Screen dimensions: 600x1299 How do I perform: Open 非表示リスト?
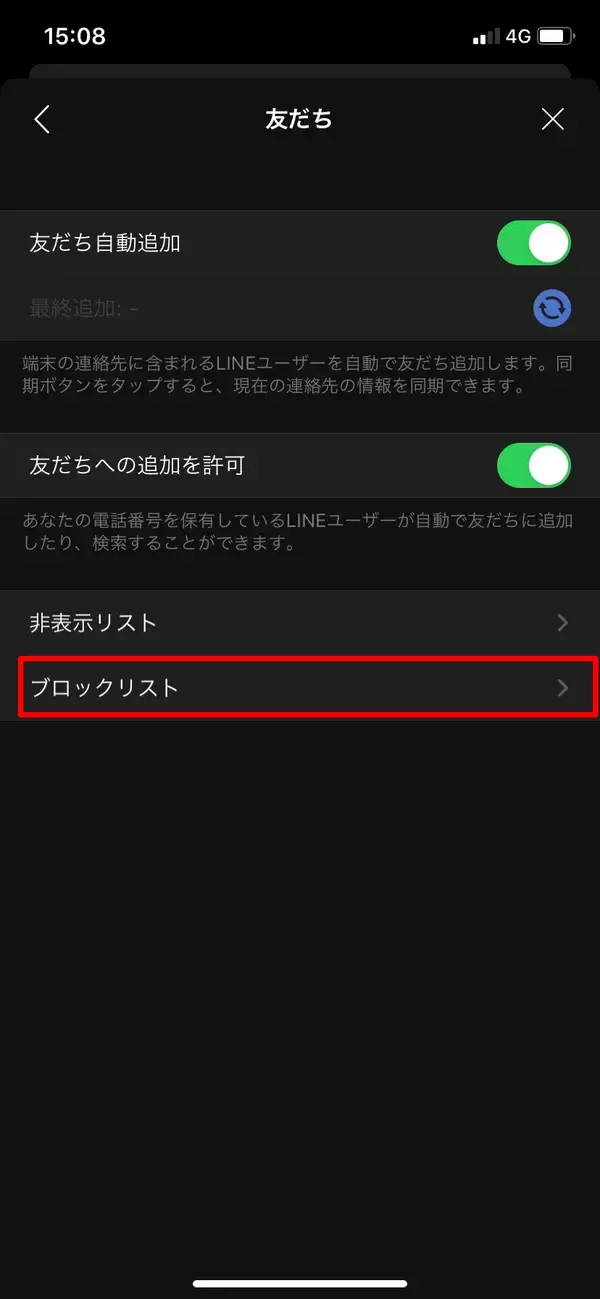click(300, 623)
